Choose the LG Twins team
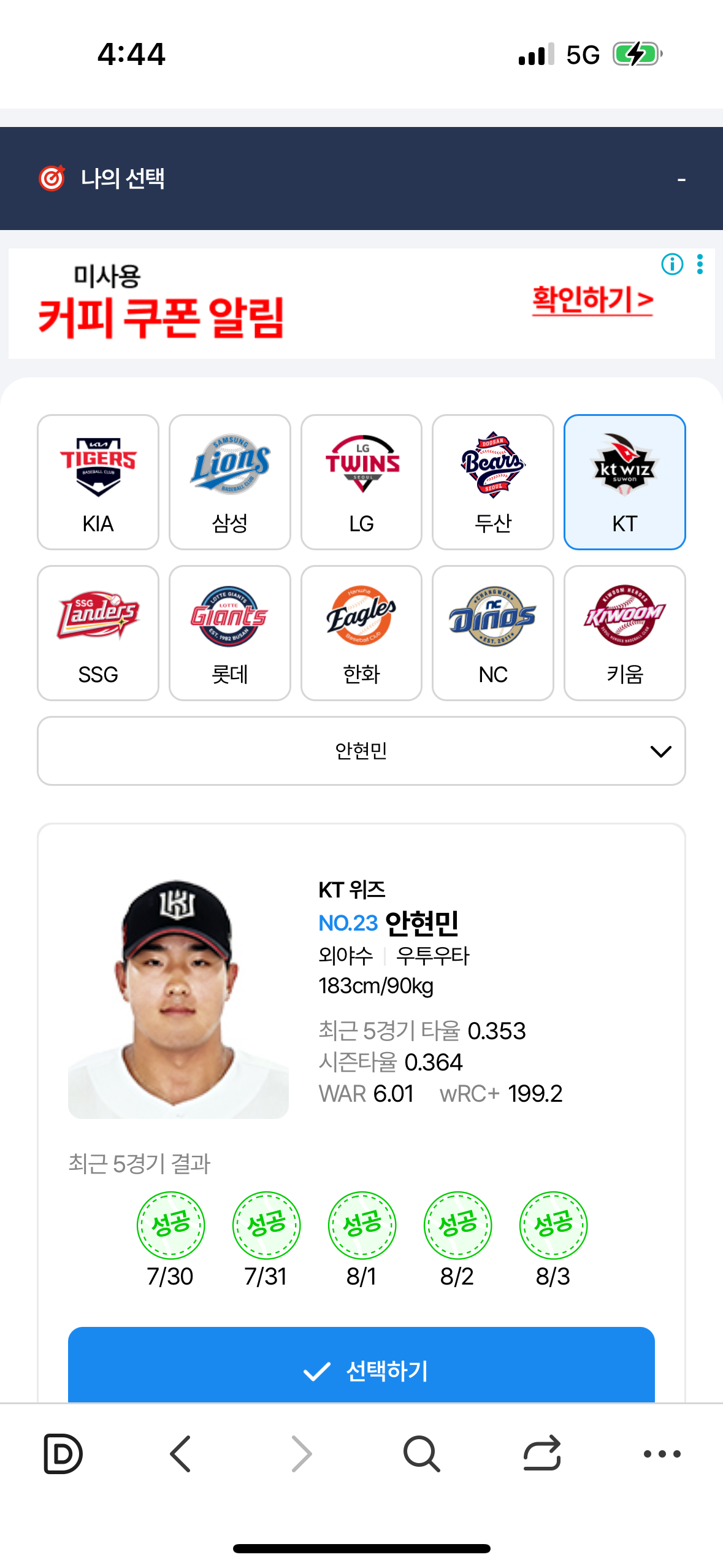723x1568 pixels. 361,482
